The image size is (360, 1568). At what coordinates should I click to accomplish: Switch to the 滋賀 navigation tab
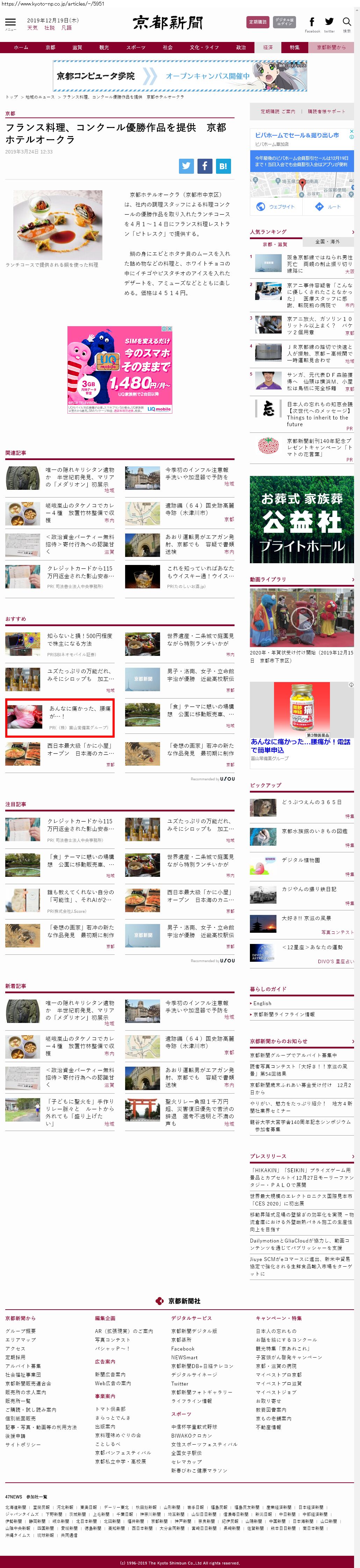[77, 48]
